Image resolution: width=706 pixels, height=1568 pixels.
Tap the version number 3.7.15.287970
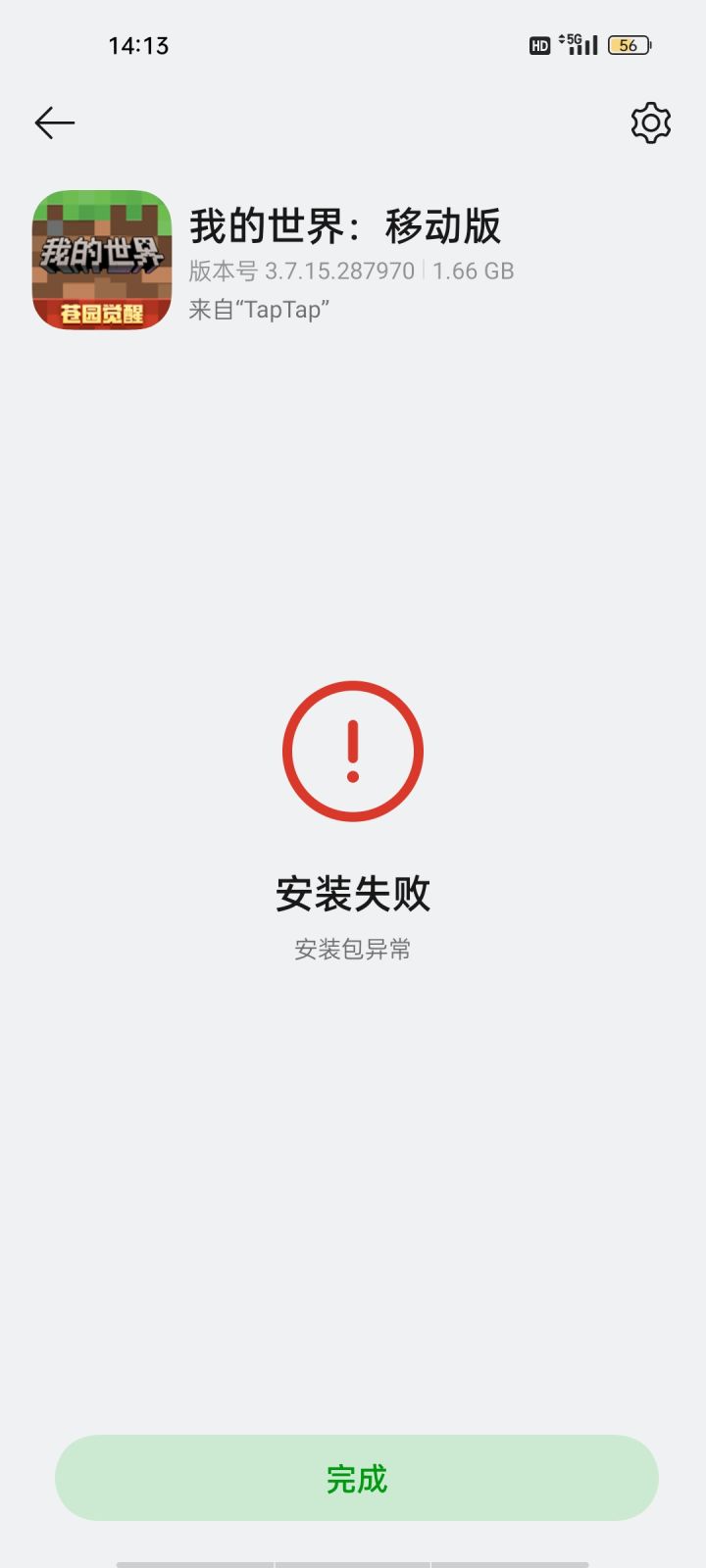(300, 270)
